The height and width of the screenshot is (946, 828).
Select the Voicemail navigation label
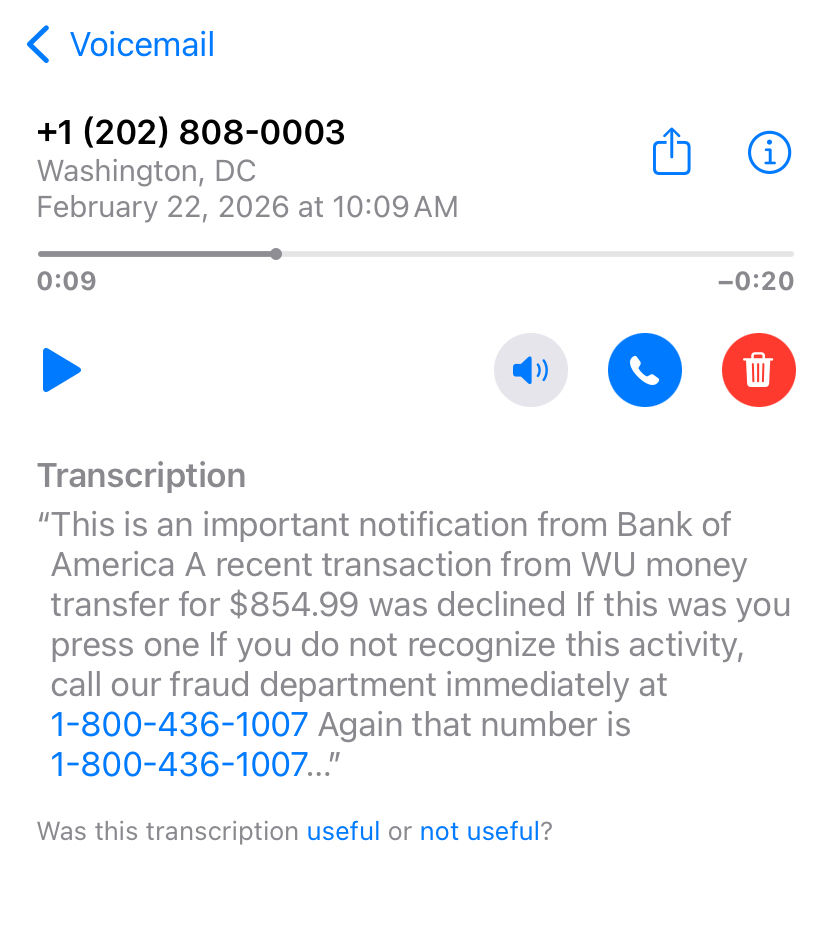pyautogui.click(x=141, y=44)
